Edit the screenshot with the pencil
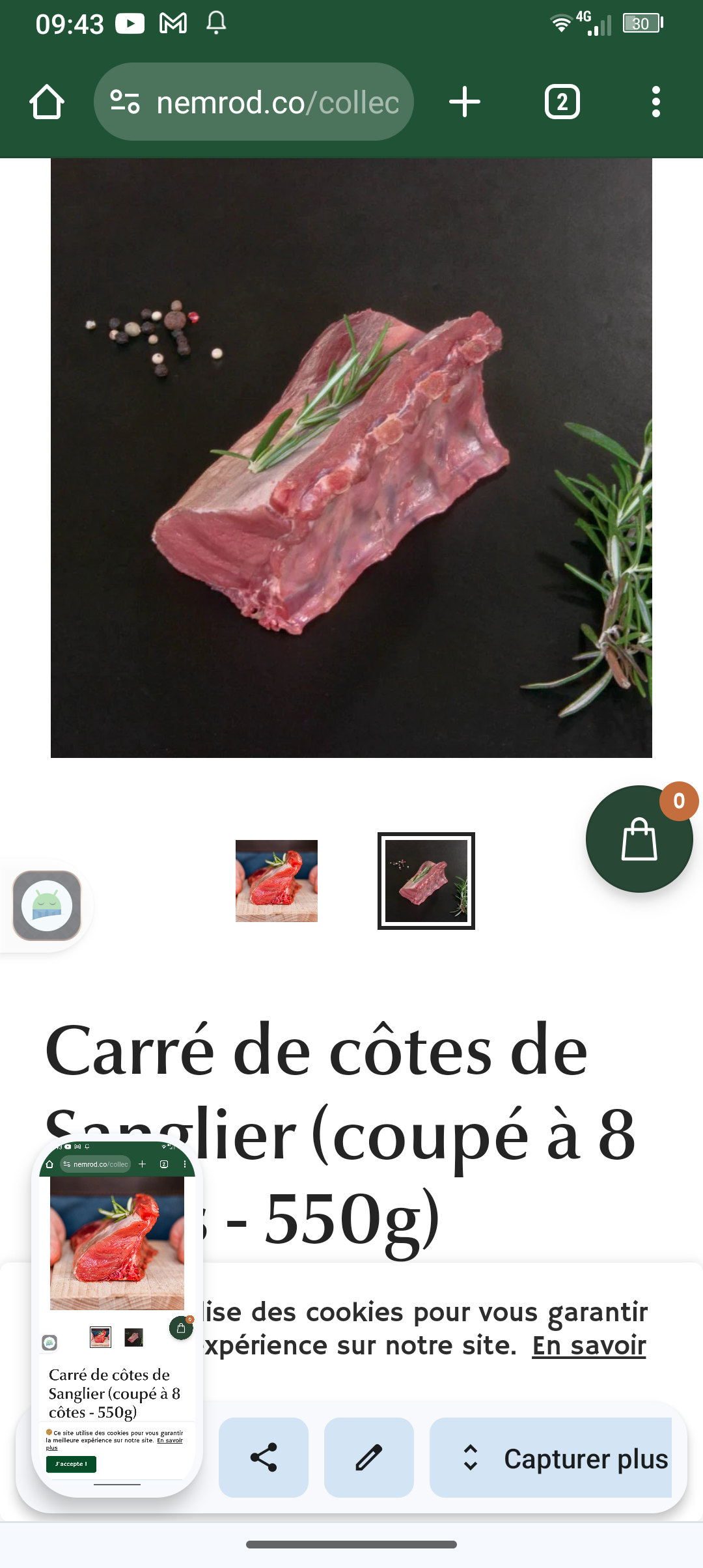This screenshot has height=1568, width=703. click(x=369, y=1457)
